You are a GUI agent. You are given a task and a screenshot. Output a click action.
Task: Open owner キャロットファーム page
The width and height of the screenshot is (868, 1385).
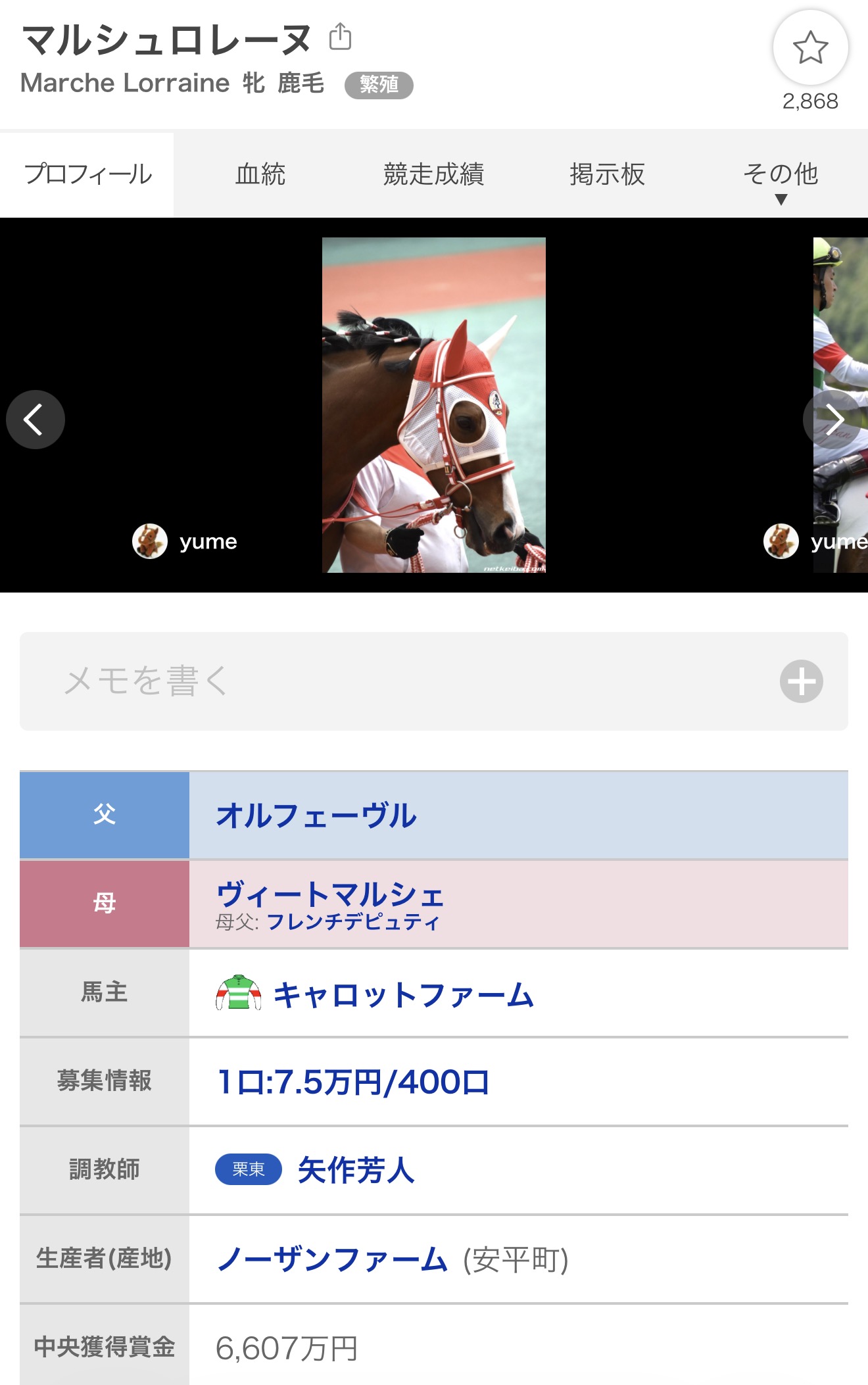pos(402,994)
